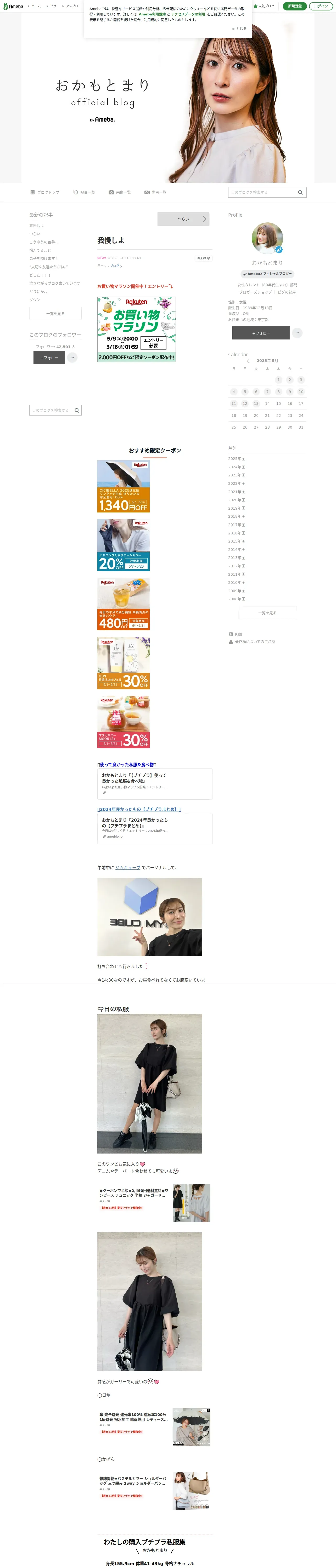Open the ジムキューブ link
Viewport: 336px width, 1568px height.
point(127,867)
